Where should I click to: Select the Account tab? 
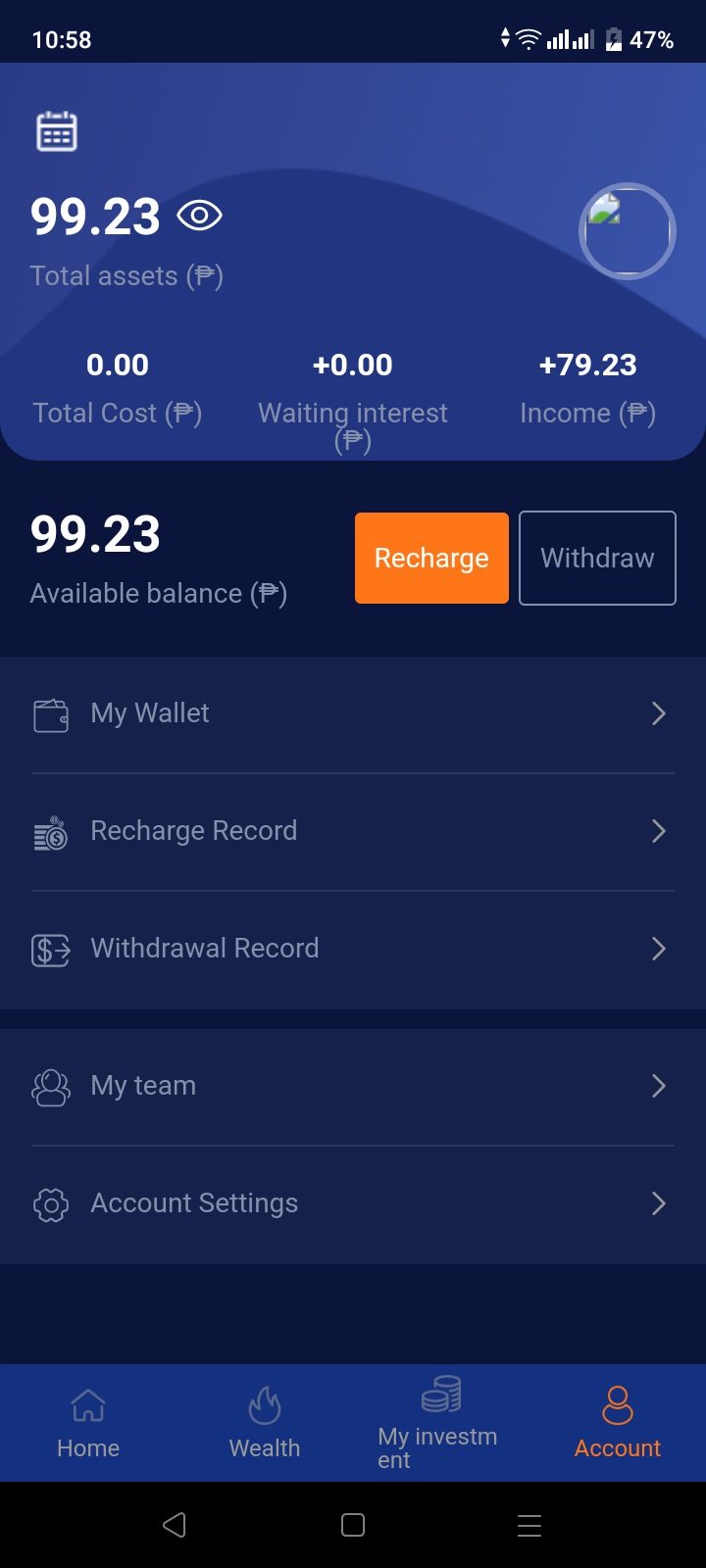(x=618, y=1423)
